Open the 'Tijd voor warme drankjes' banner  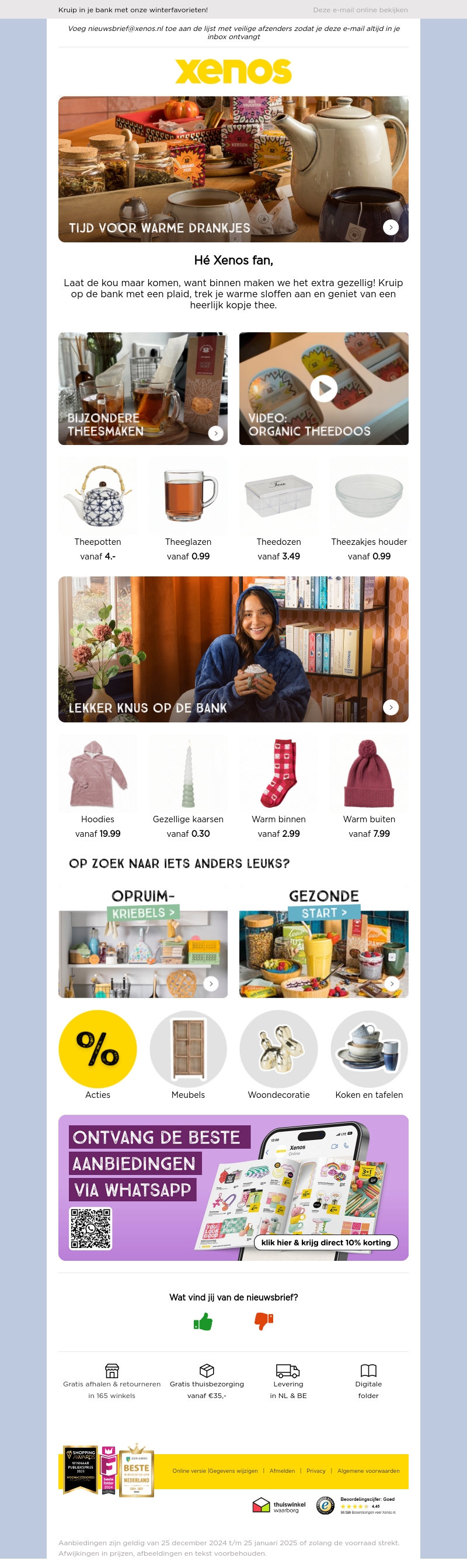233,169
